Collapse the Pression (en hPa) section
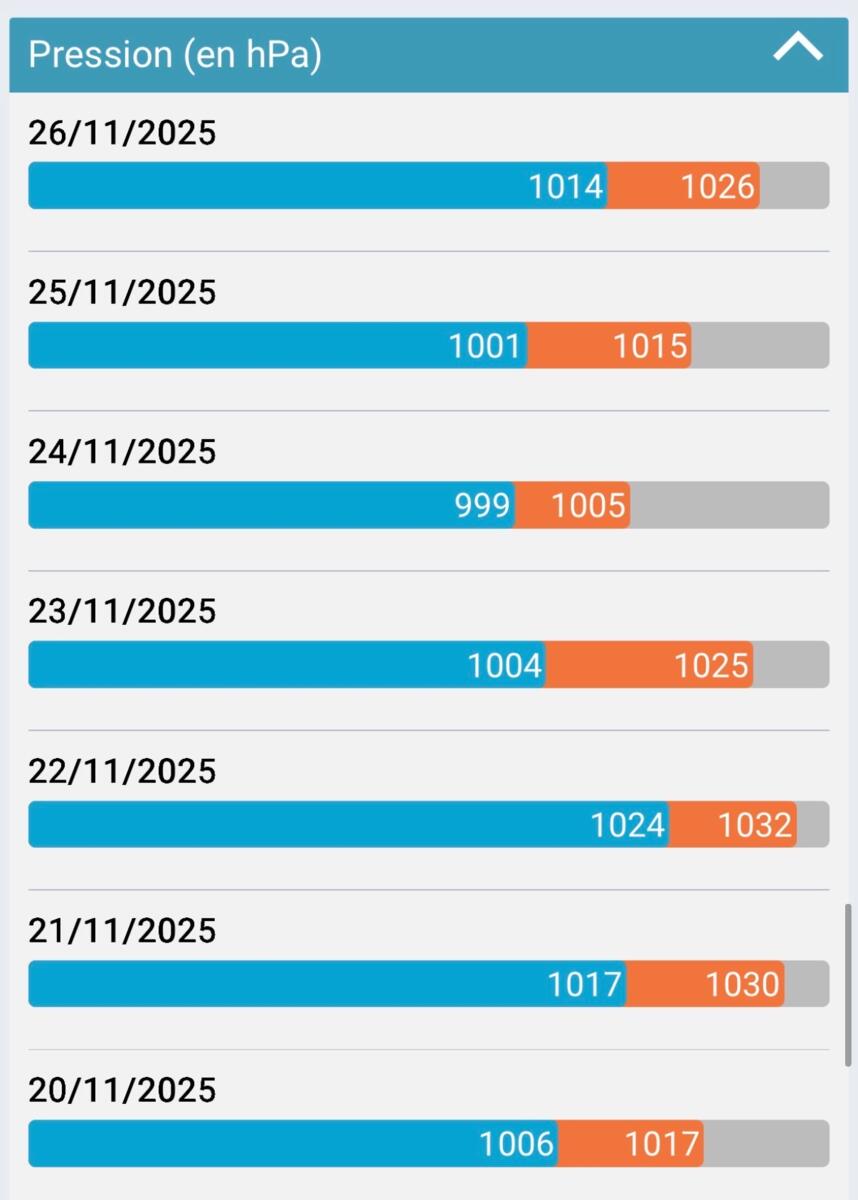The width and height of the screenshot is (858, 1200). point(797,50)
